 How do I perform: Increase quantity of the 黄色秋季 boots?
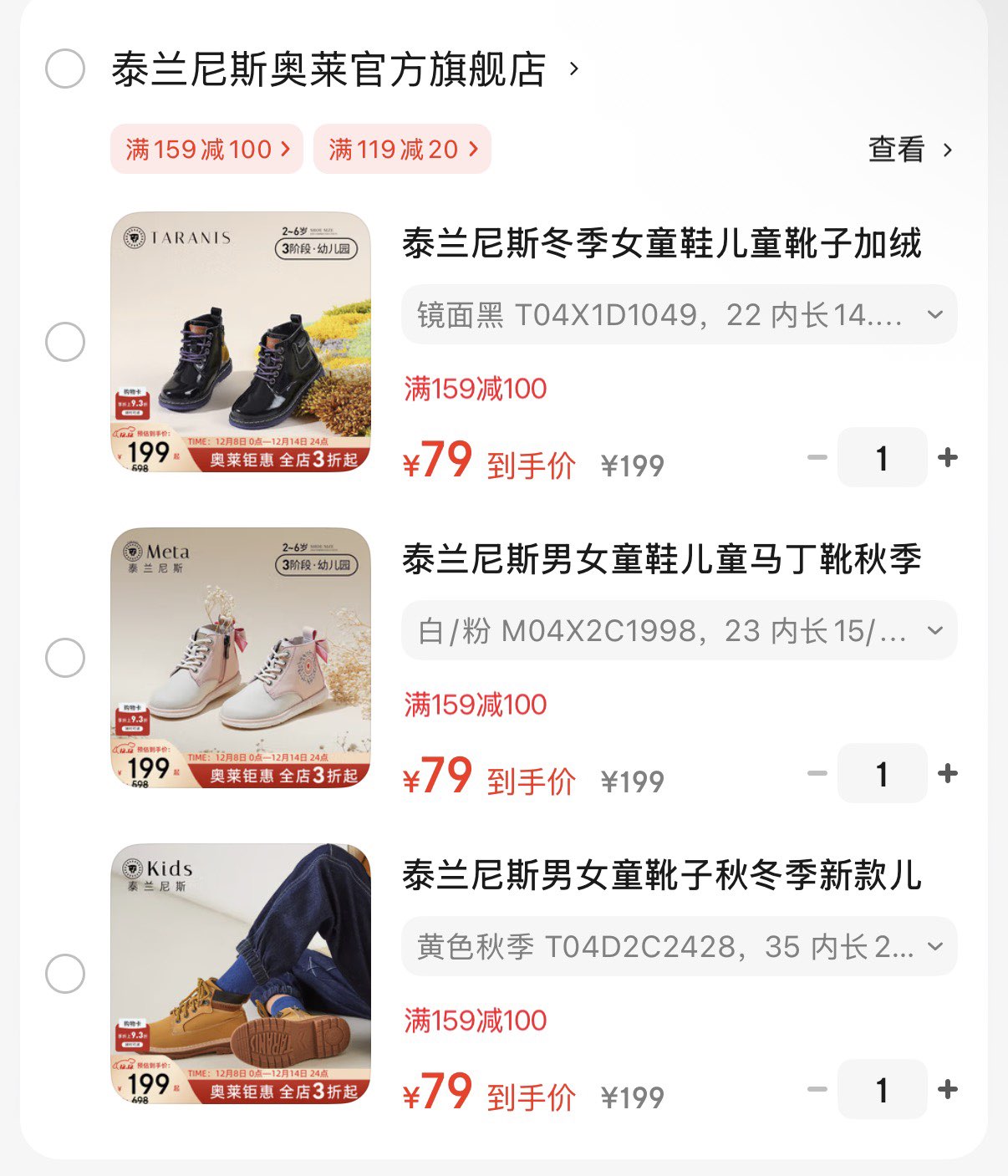pos(948,1089)
